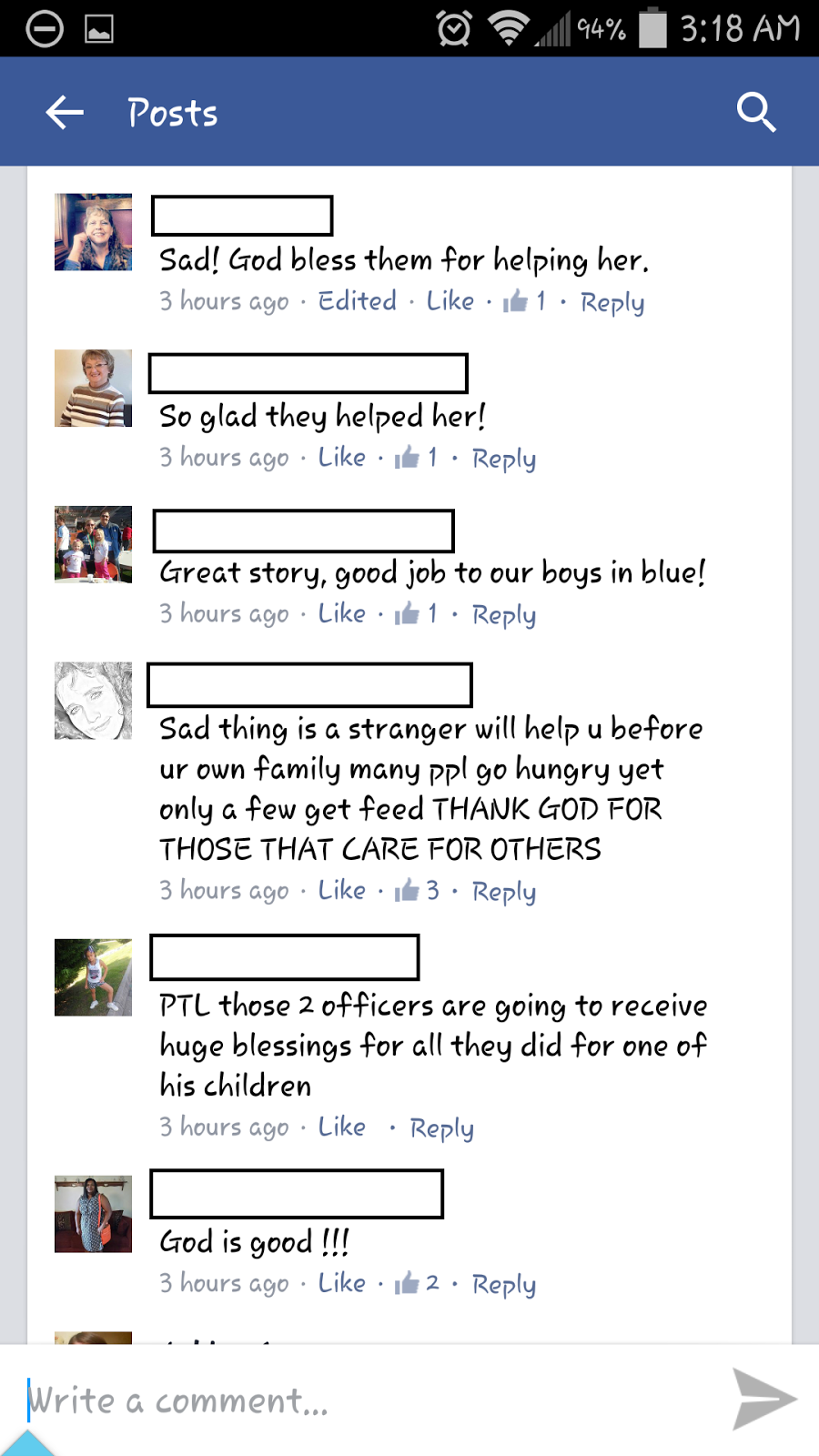The height and width of the screenshot is (1456, 819).
Task: Open commenter avatar next to "God is good !!!"
Action: click(93, 1214)
